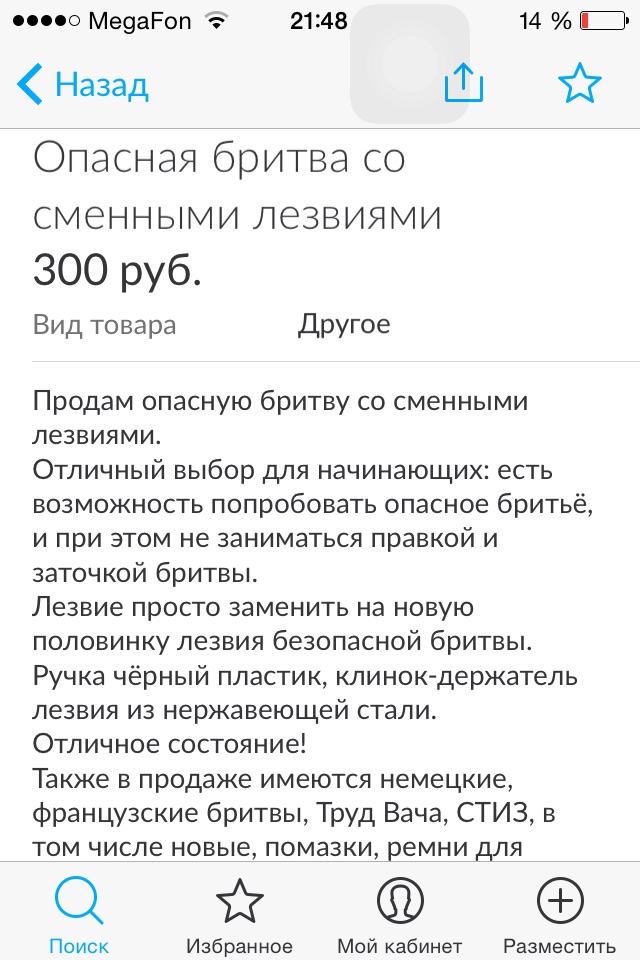This screenshot has width=640, height=960.
Task: Go back via the Назад button
Action: pos(83,85)
